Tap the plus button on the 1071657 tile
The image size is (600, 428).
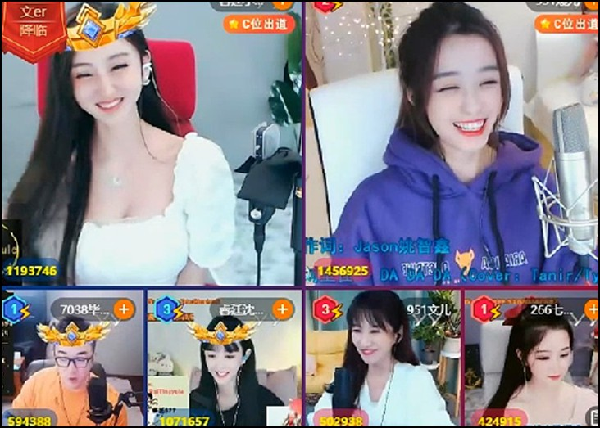(278, 310)
